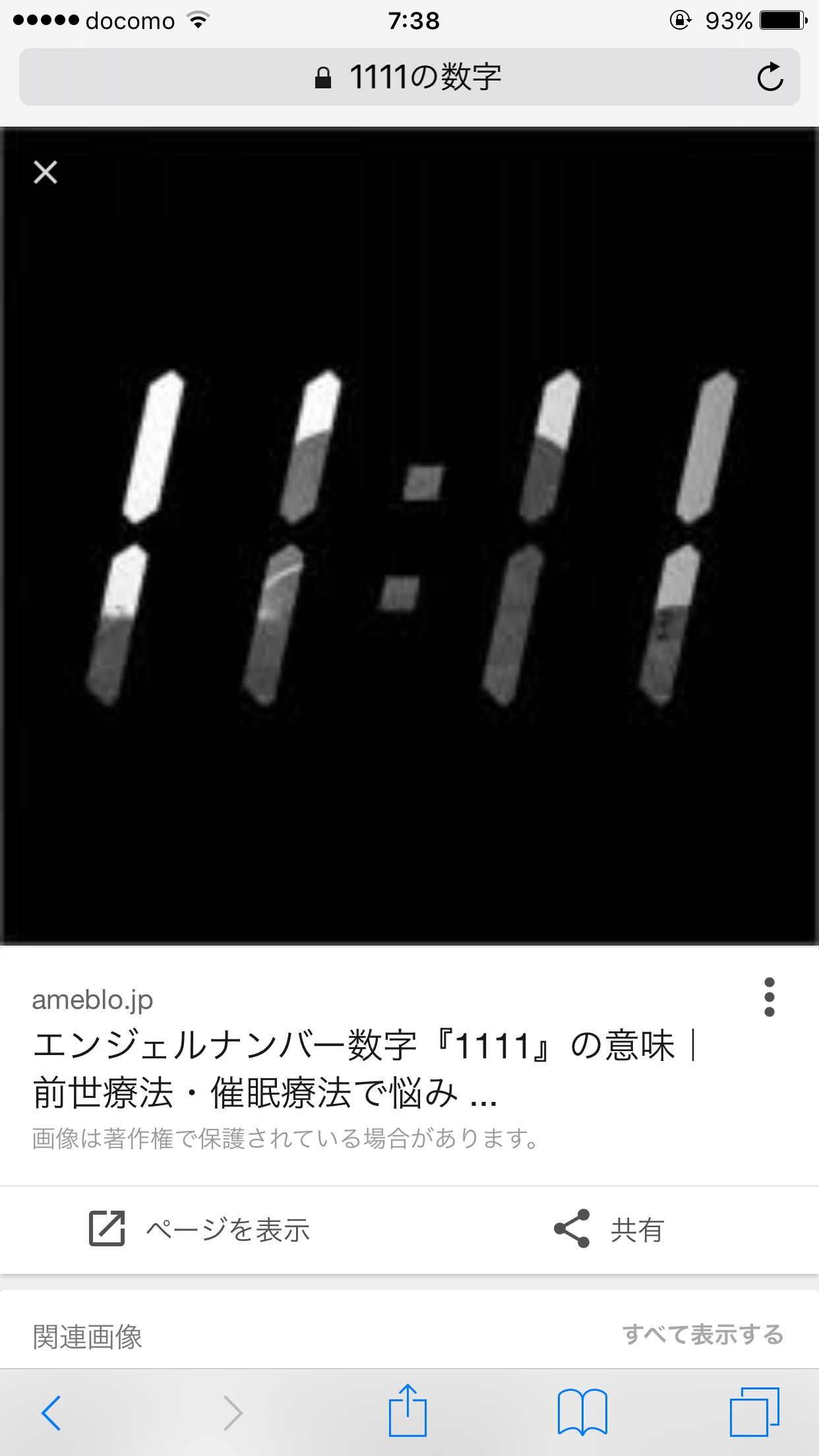Open Safari's share sheet icon
Image resolution: width=819 pixels, height=1456 pixels.
coord(408,1410)
